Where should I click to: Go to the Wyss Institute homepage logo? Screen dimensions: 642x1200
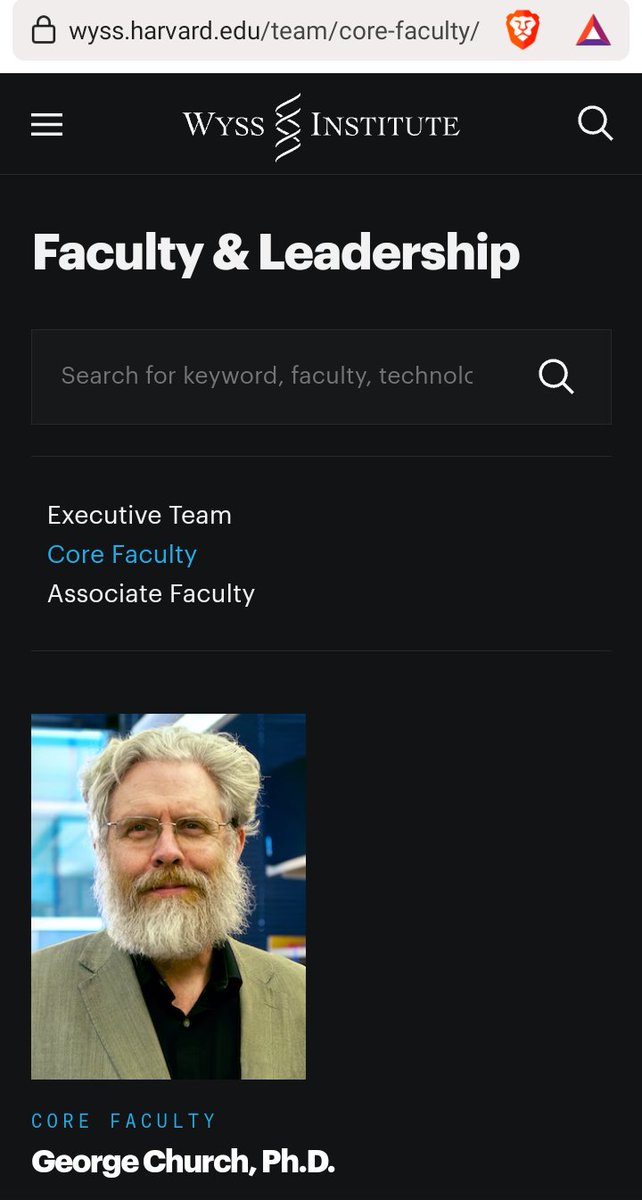tap(321, 126)
